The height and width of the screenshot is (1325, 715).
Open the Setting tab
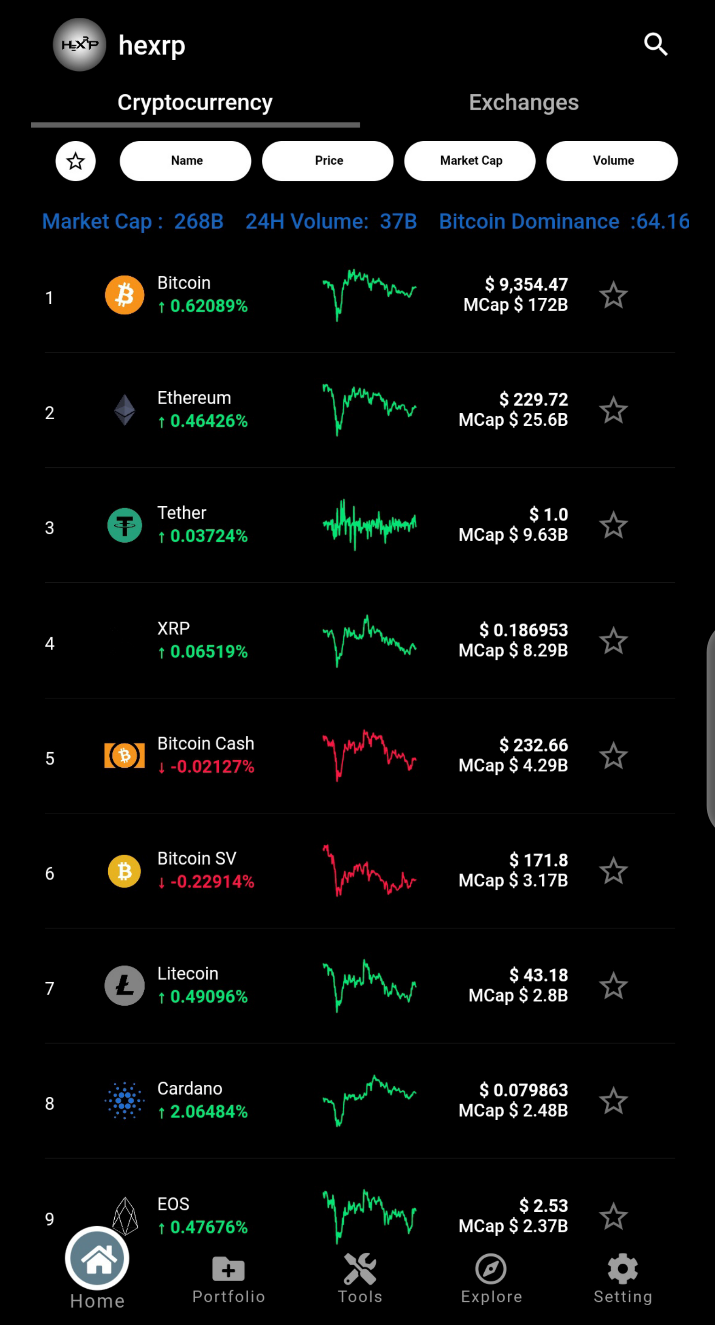tap(622, 1280)
